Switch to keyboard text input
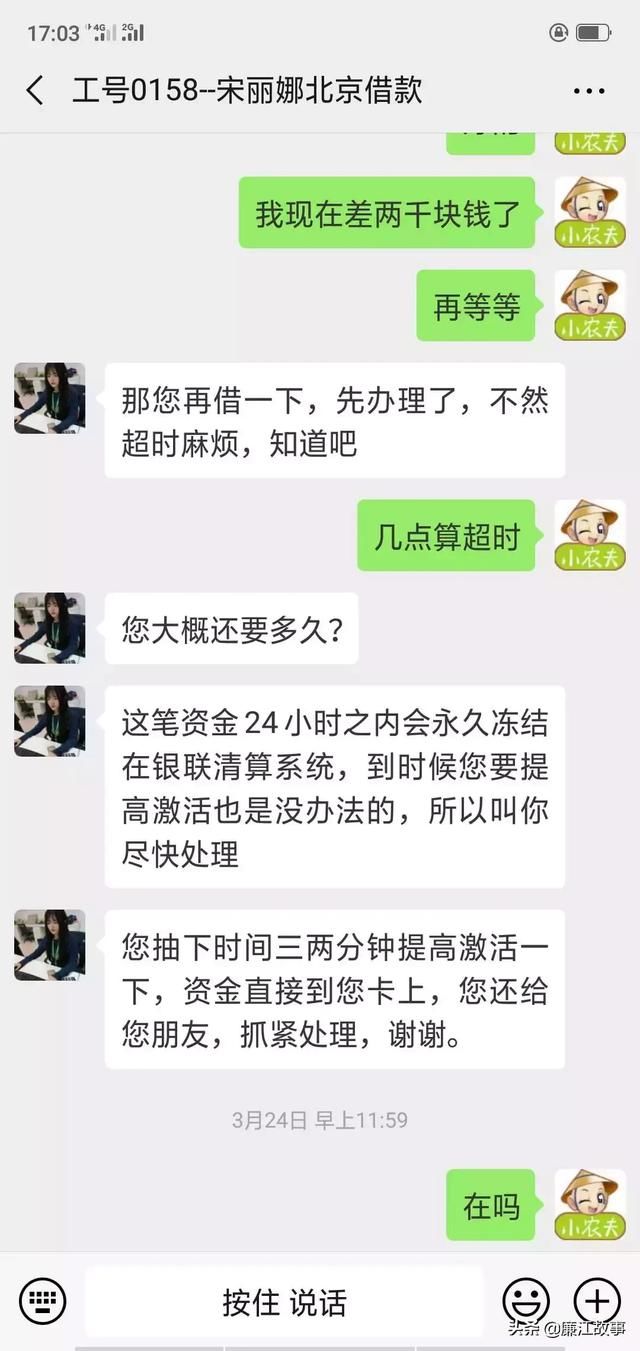The image size is (640, 1351). coord(42,1301)
